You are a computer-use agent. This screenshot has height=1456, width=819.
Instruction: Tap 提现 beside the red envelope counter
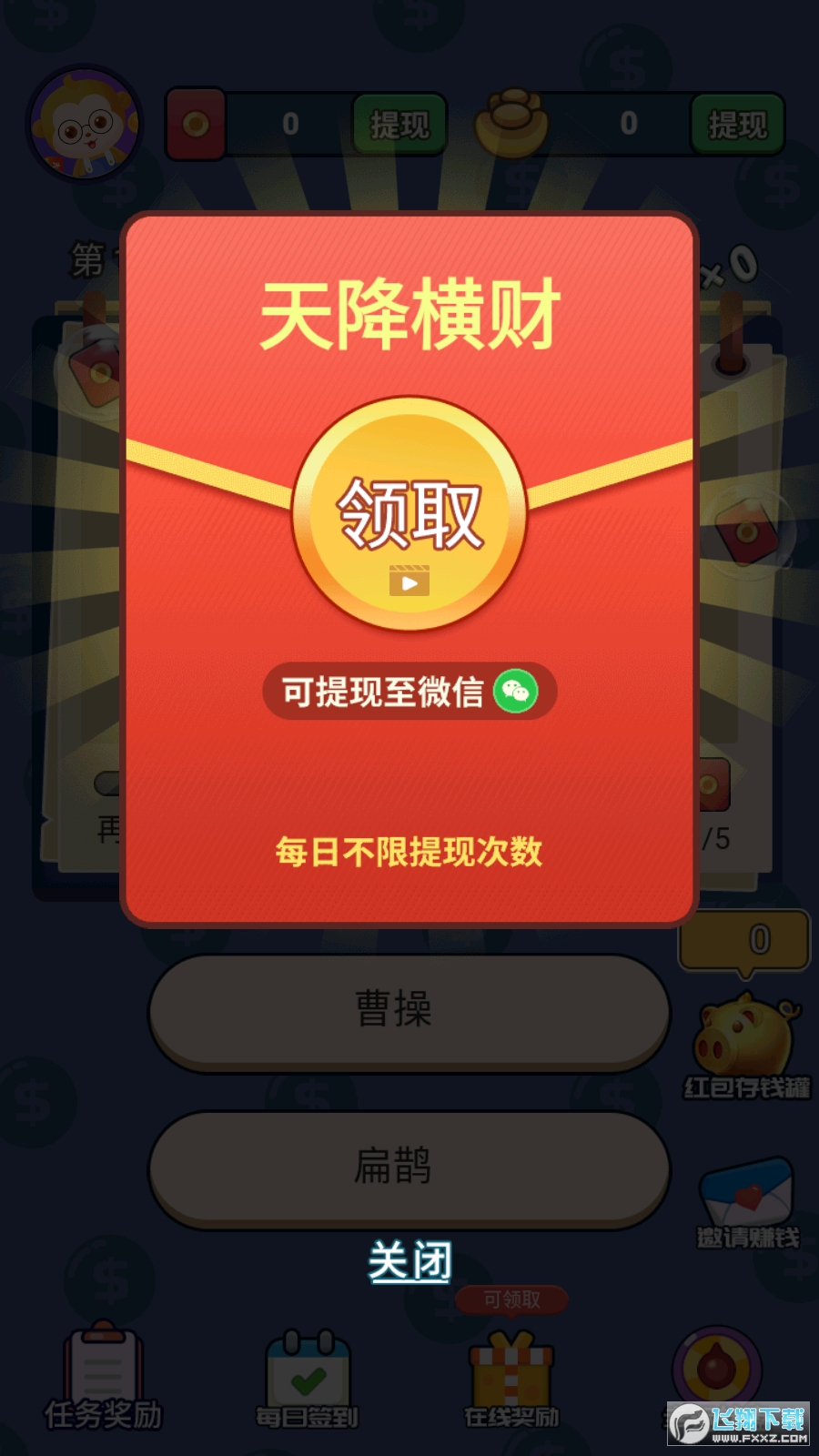pyautogui.click(x=399, y=125)
